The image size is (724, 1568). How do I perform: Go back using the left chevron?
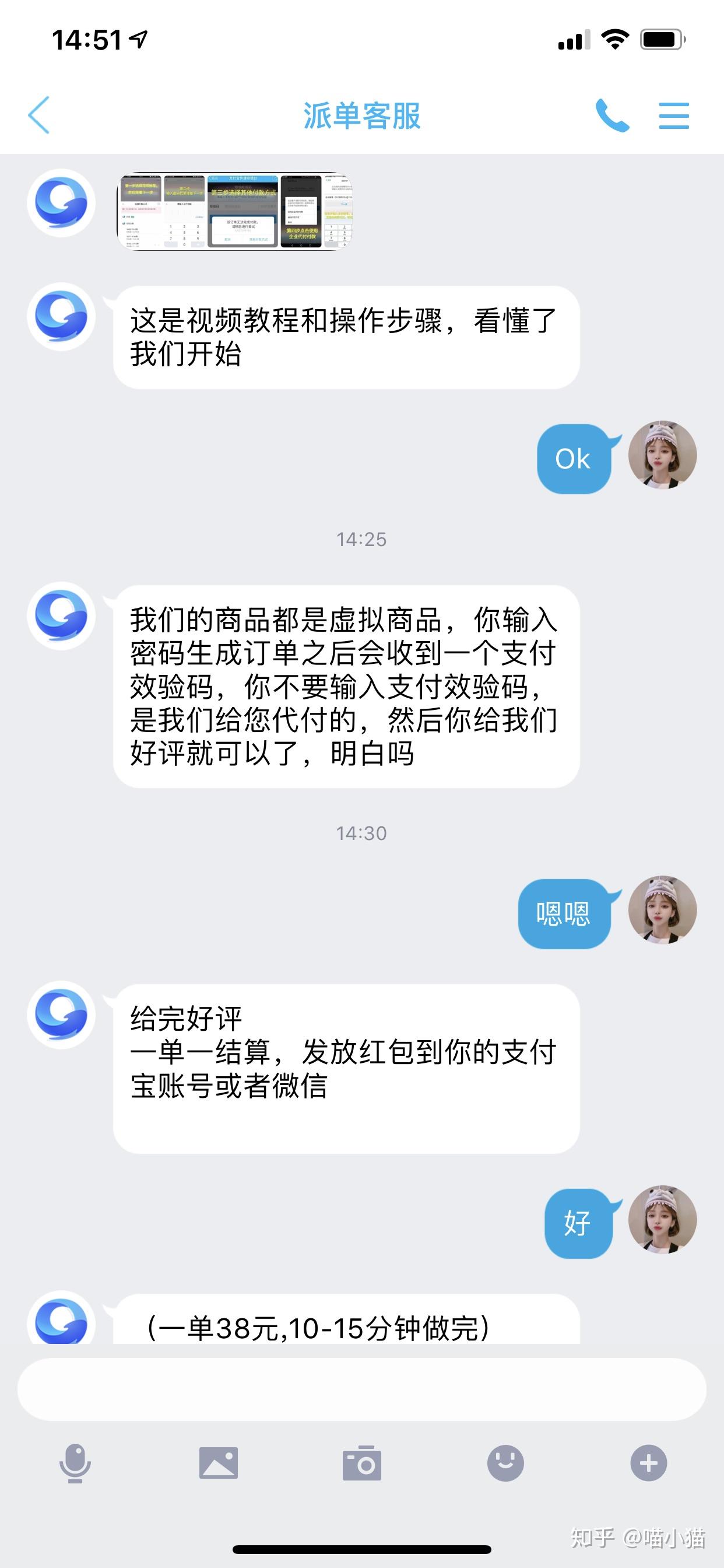pos(38,116)
